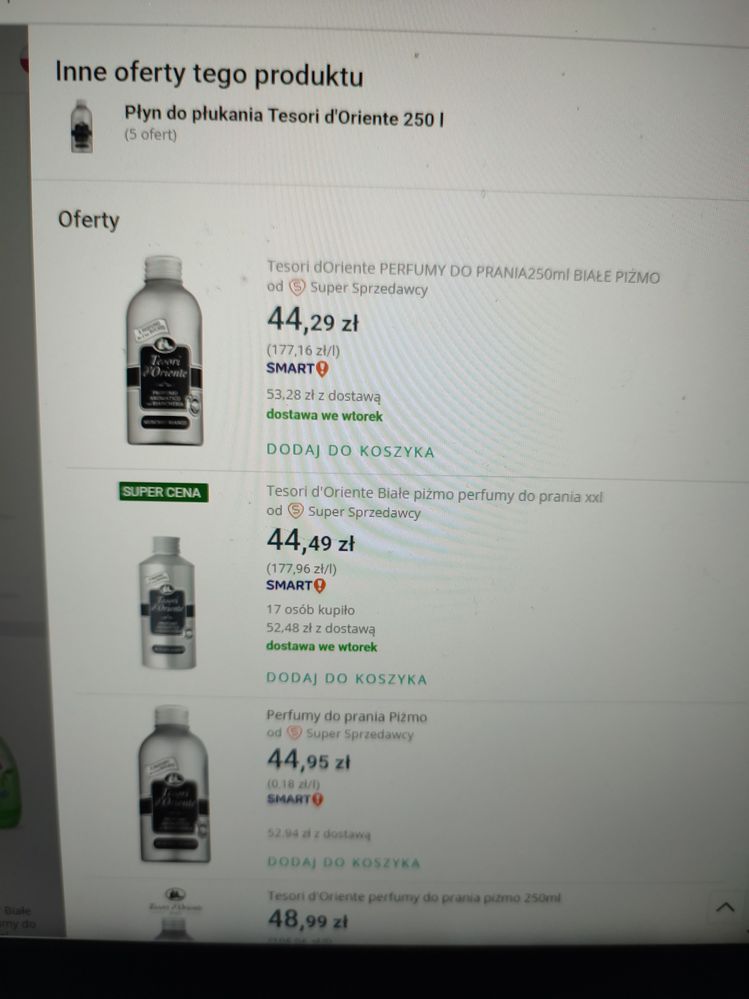Open offer Białe piżmo perfumy do prania xxl
This screenshot has width=749, height=999.
(x=434, y=495)
